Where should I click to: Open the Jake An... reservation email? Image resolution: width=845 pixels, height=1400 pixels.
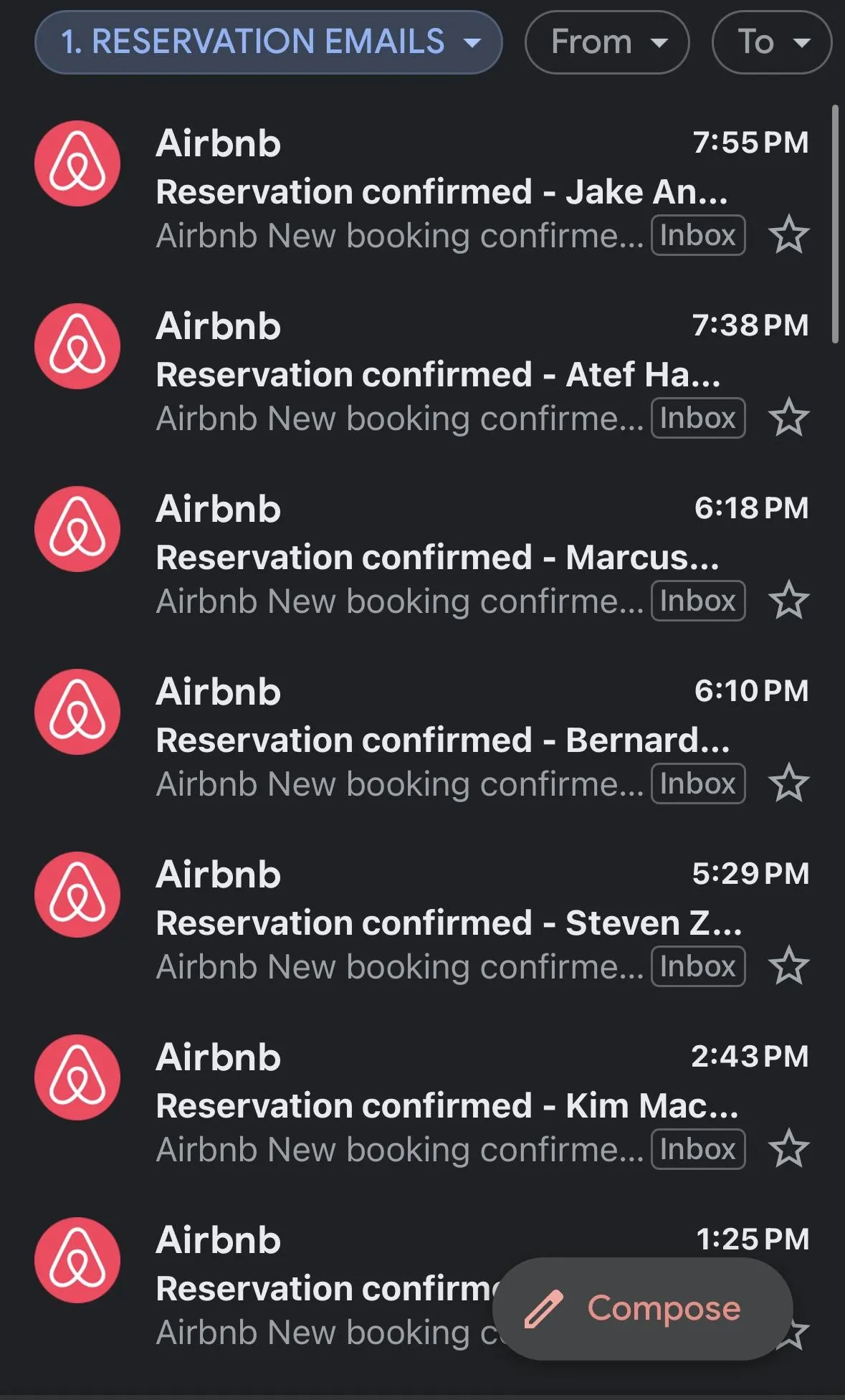point(423,189)
